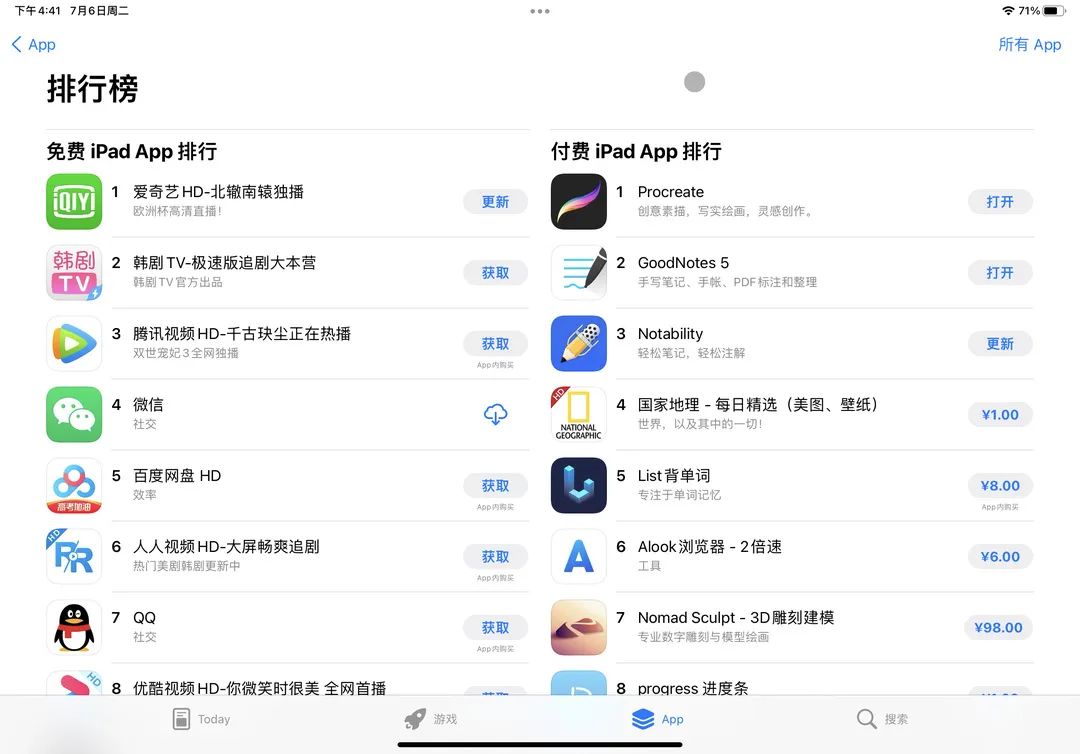Buy List背单词 for ¥8.00
The height and width of the screenshot is (754, 1080).
tap(999, 486)
